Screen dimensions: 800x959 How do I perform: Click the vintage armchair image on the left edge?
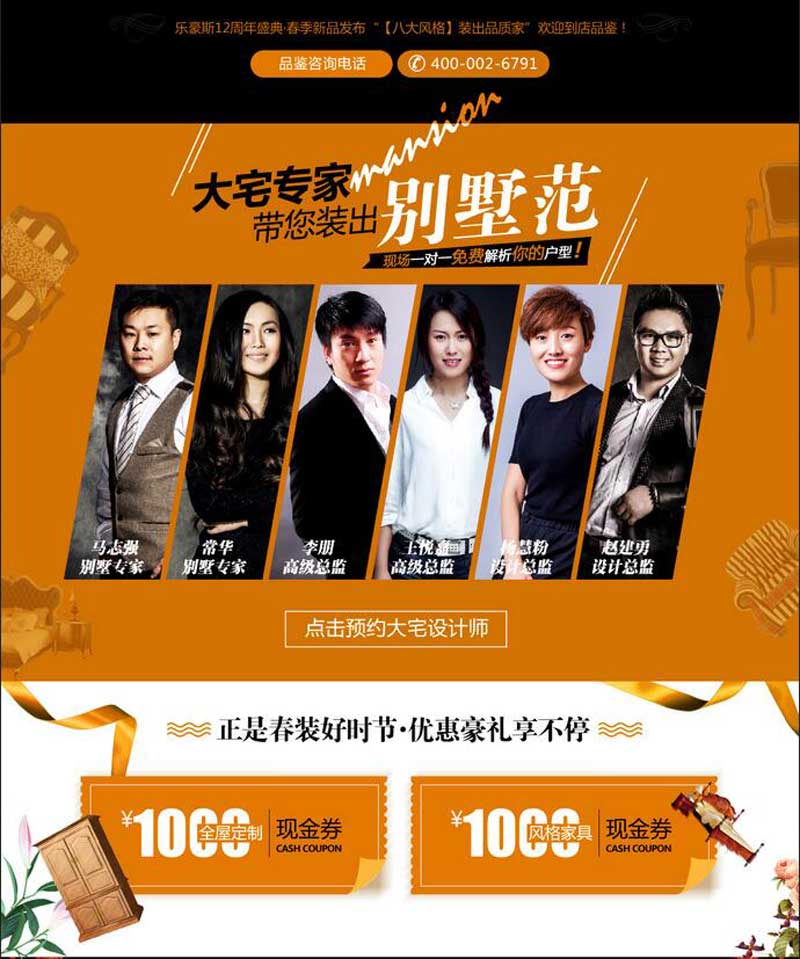tap(30, 260)
